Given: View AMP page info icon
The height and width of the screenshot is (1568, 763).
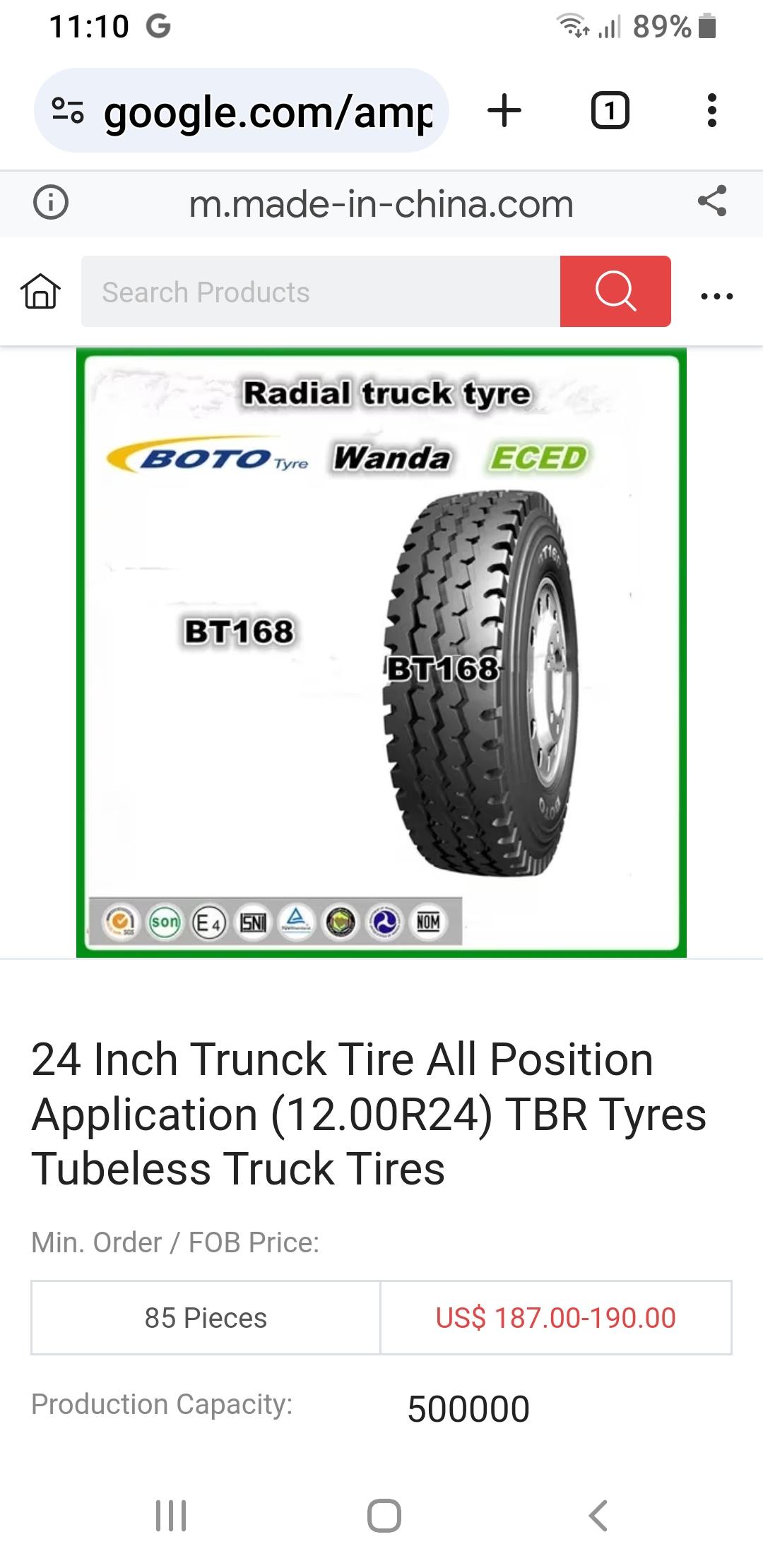Looking at the screenshot, I should pyautogui.click(x=51, y=203).
